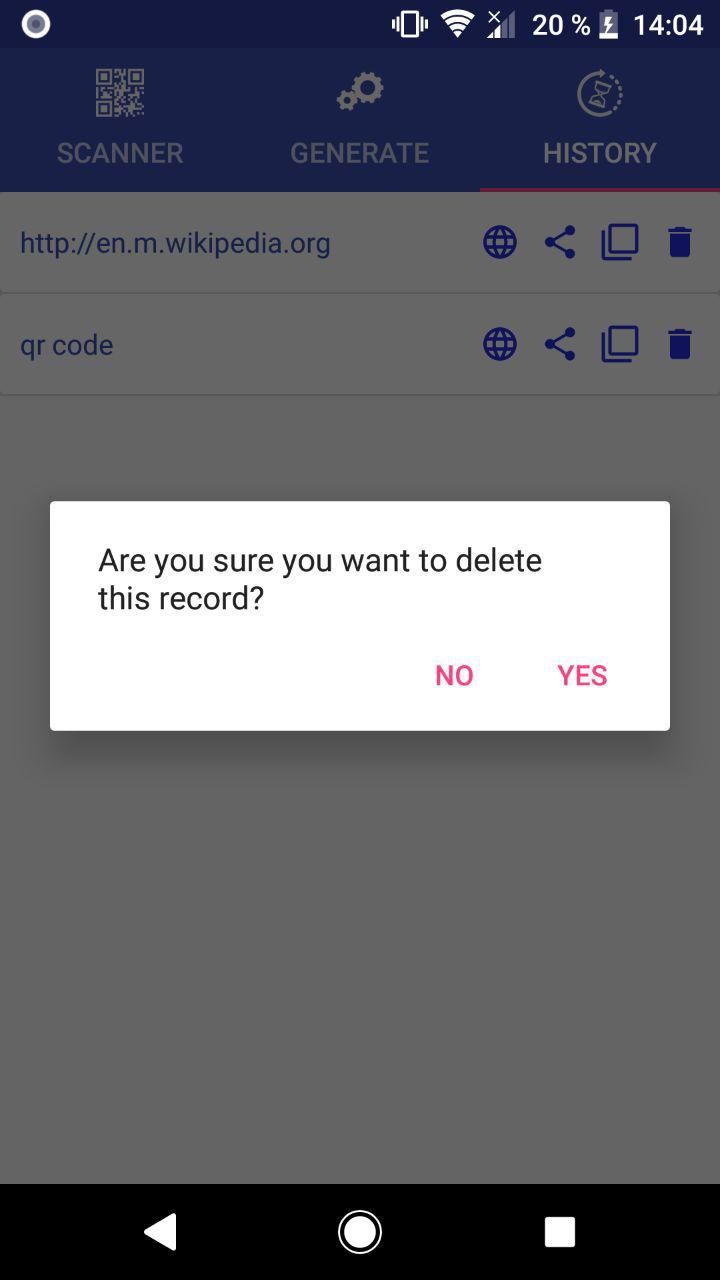Viewport: 720px width, 1280px height.
Task: Confirm deletion by tapping YES
Action: coord(582,675)
